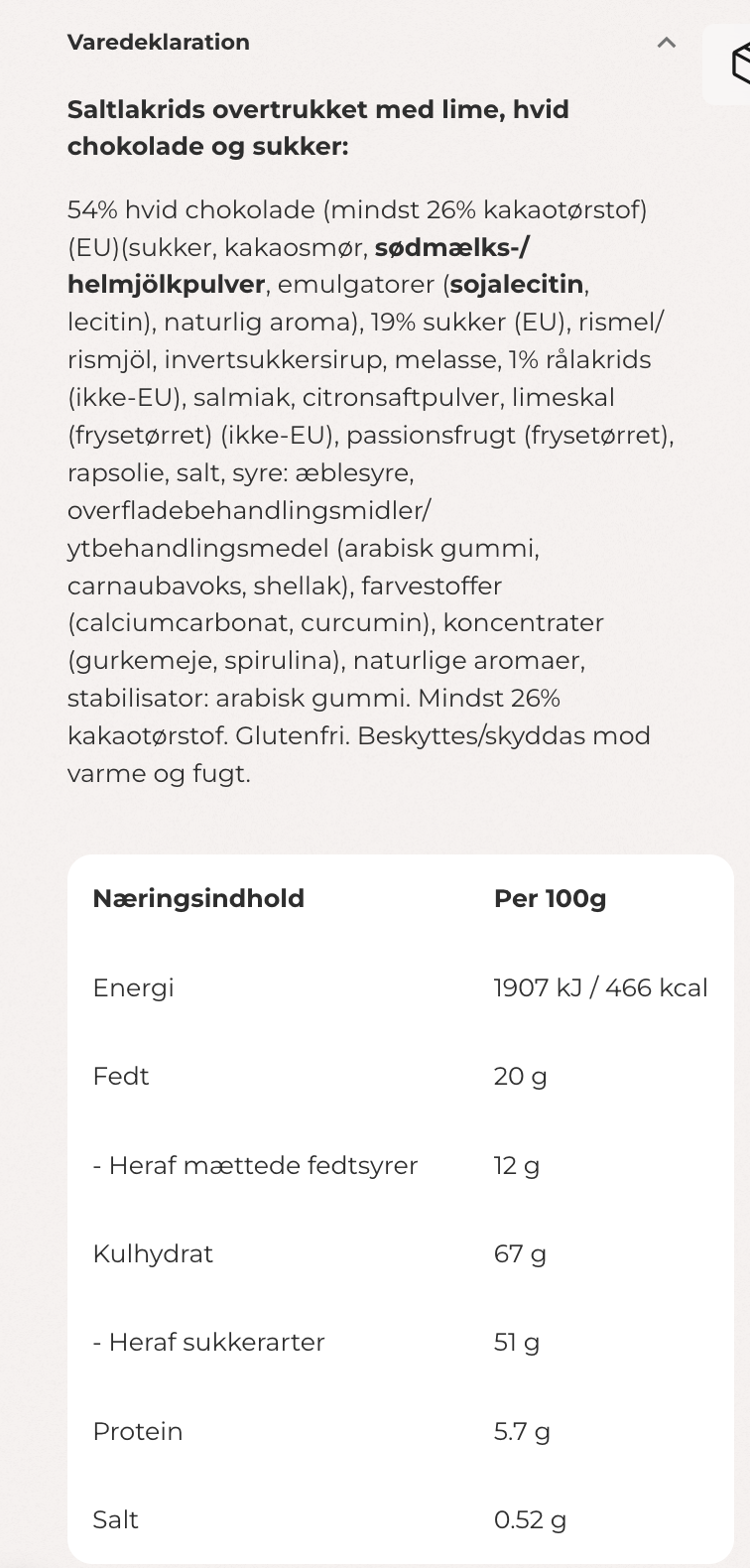
Task: Click the Glutenfri text in ingredients
Action: point(289,734)
